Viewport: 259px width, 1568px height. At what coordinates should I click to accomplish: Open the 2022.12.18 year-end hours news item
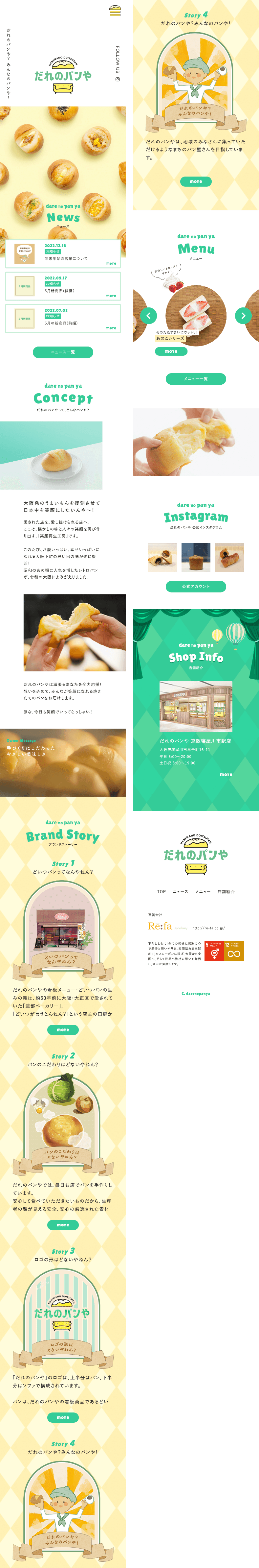coord(63,254)
